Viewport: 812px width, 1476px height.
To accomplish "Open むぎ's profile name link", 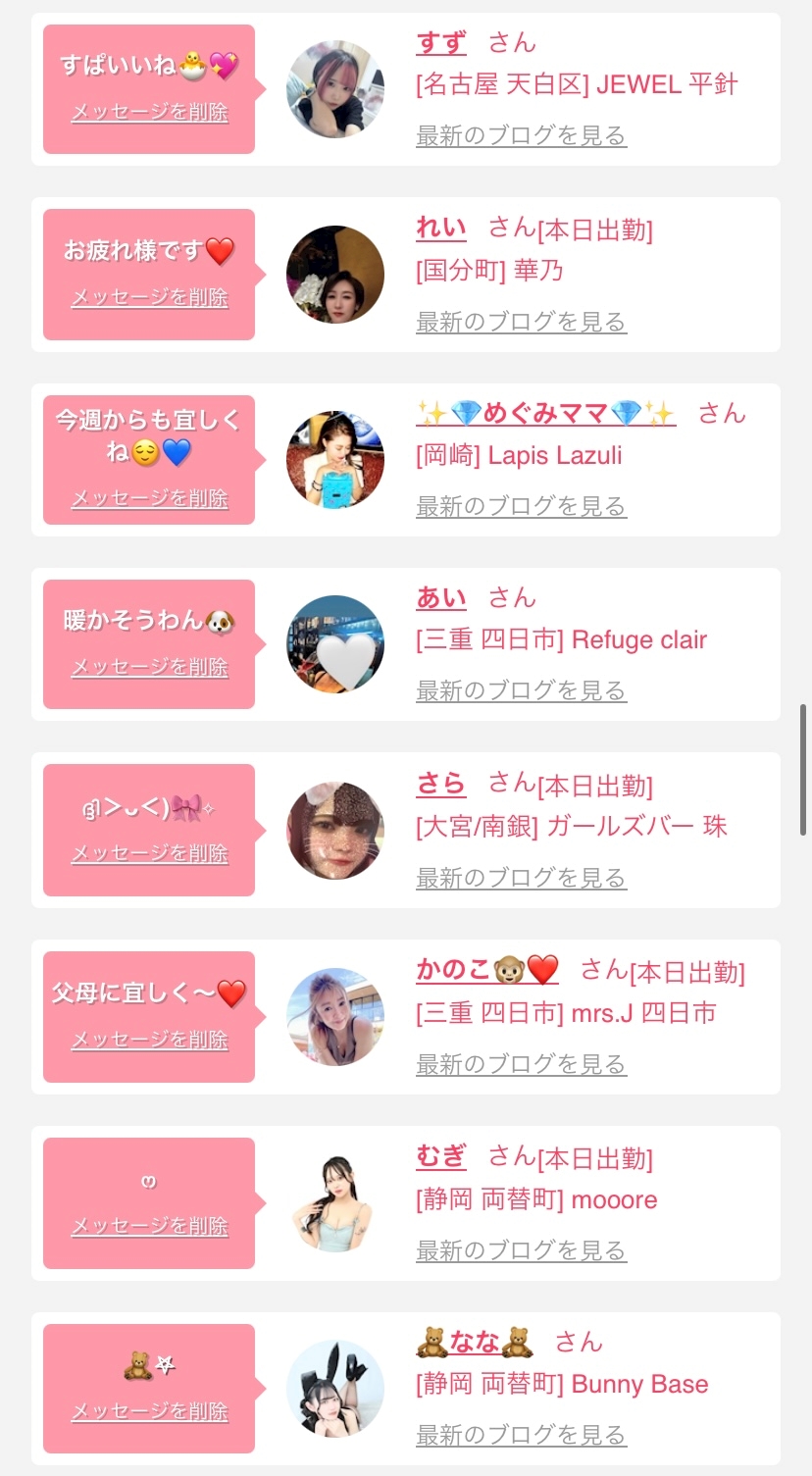I will [x=441, y=1157].
